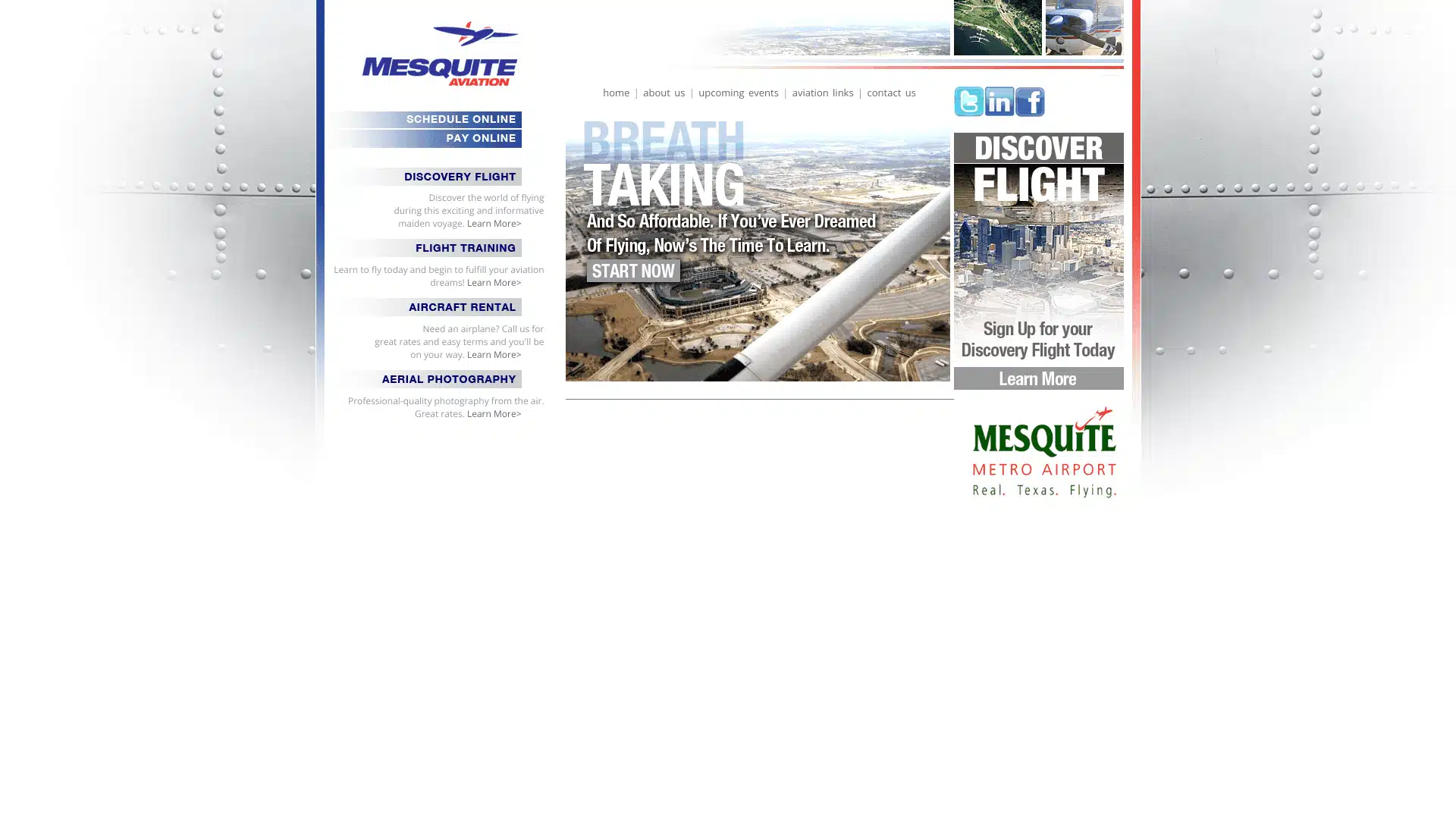Screen dimensions: 1456x819
Task: Open the Mesquite Aviation logo home link
Action: [x=440, y=55]
